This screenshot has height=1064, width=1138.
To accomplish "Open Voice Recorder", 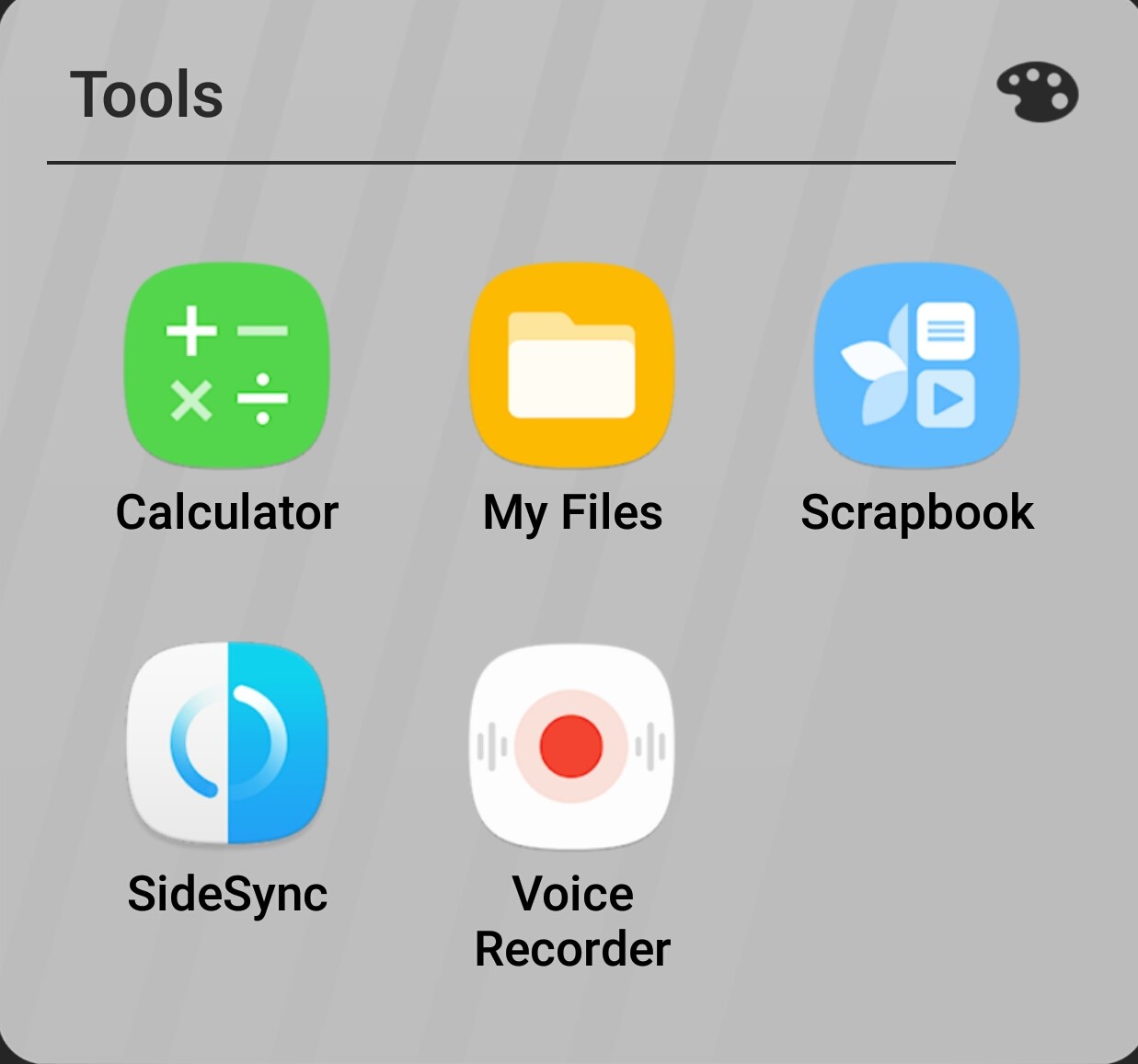I will [x=571, y=745].
